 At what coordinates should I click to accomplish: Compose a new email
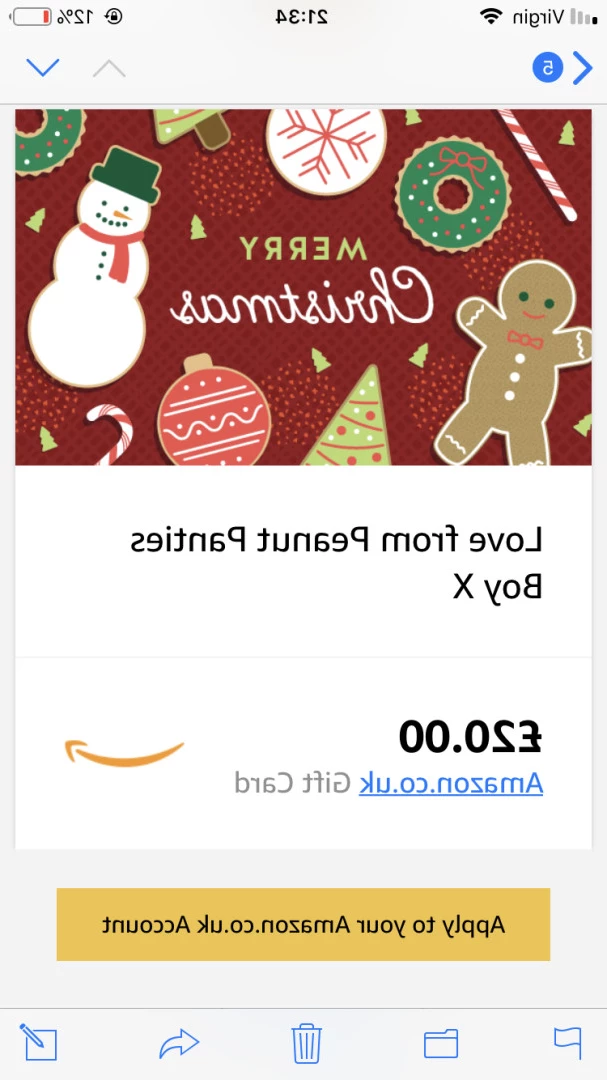click(38, 1042)
